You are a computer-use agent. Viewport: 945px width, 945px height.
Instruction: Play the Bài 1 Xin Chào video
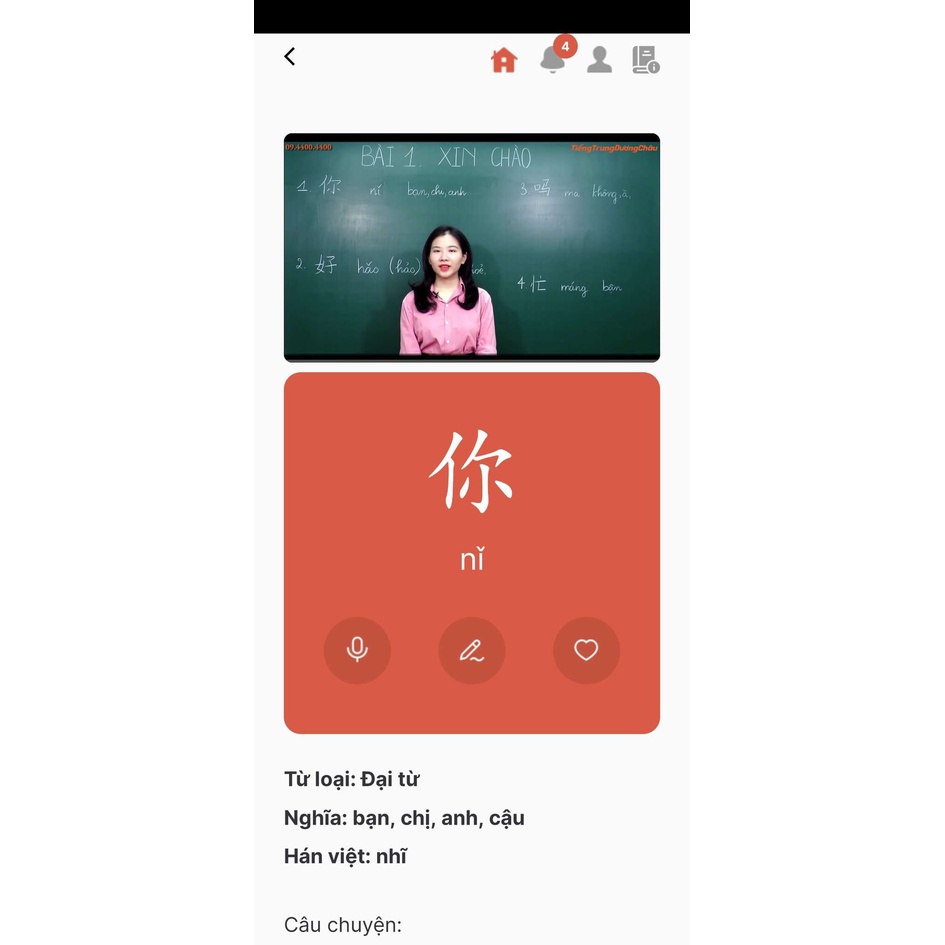click(x=471, y=247)
